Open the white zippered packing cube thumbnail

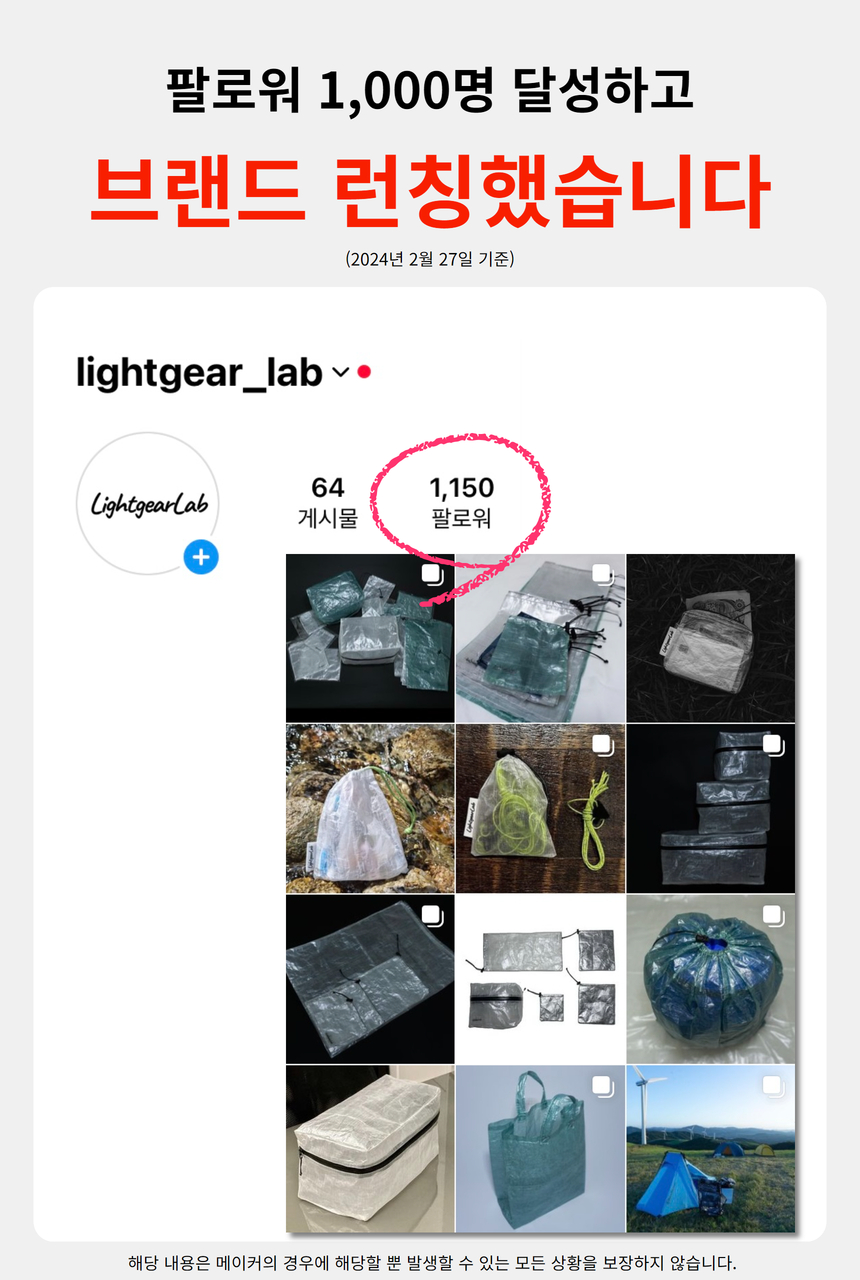[x=369, y=1148]
